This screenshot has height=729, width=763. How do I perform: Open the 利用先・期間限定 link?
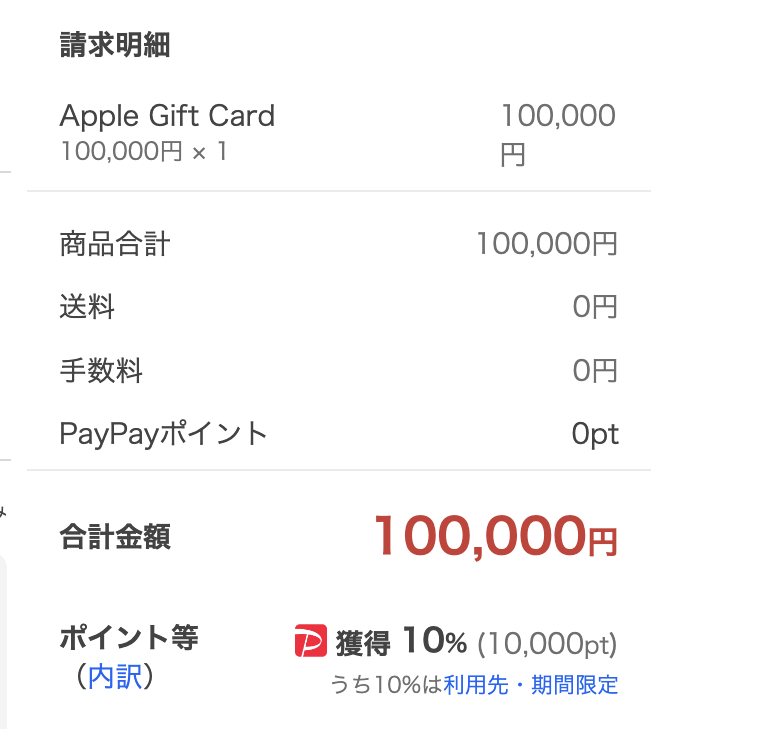pos(531,685)
